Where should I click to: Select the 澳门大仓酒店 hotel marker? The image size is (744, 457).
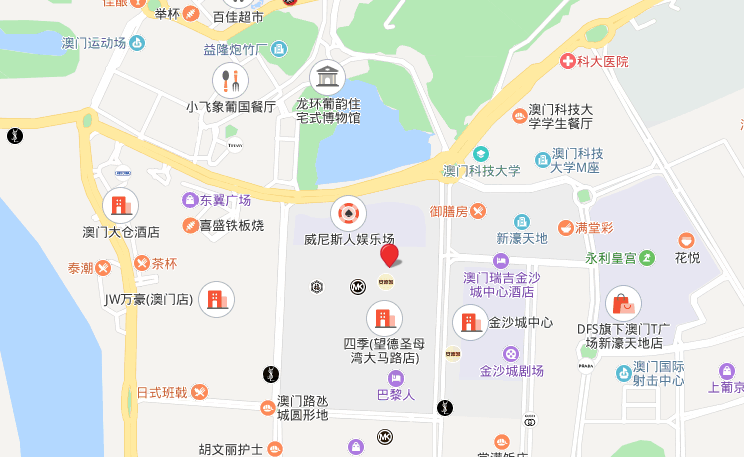[x=120, y=206]
